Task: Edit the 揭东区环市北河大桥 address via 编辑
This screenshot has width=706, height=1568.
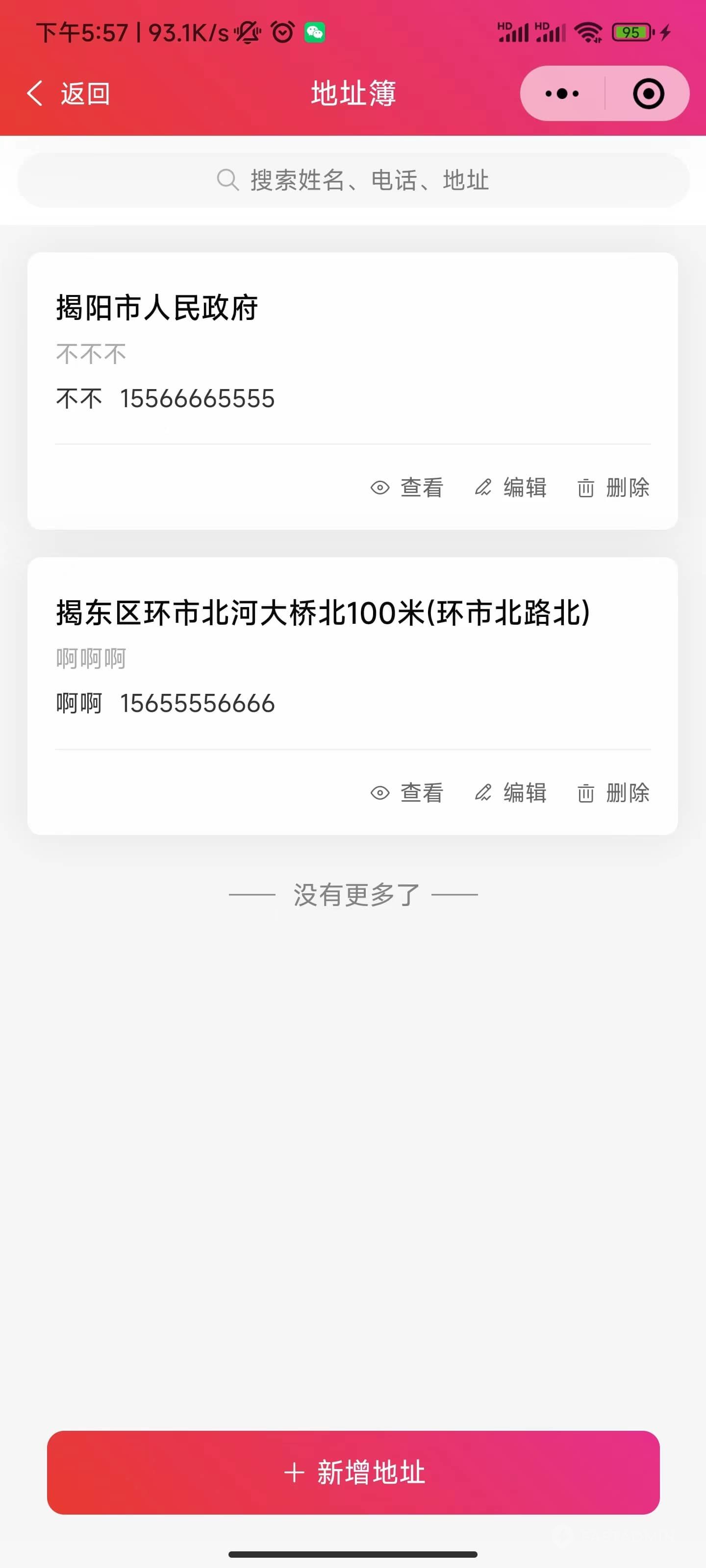Action: coord(510,792)
